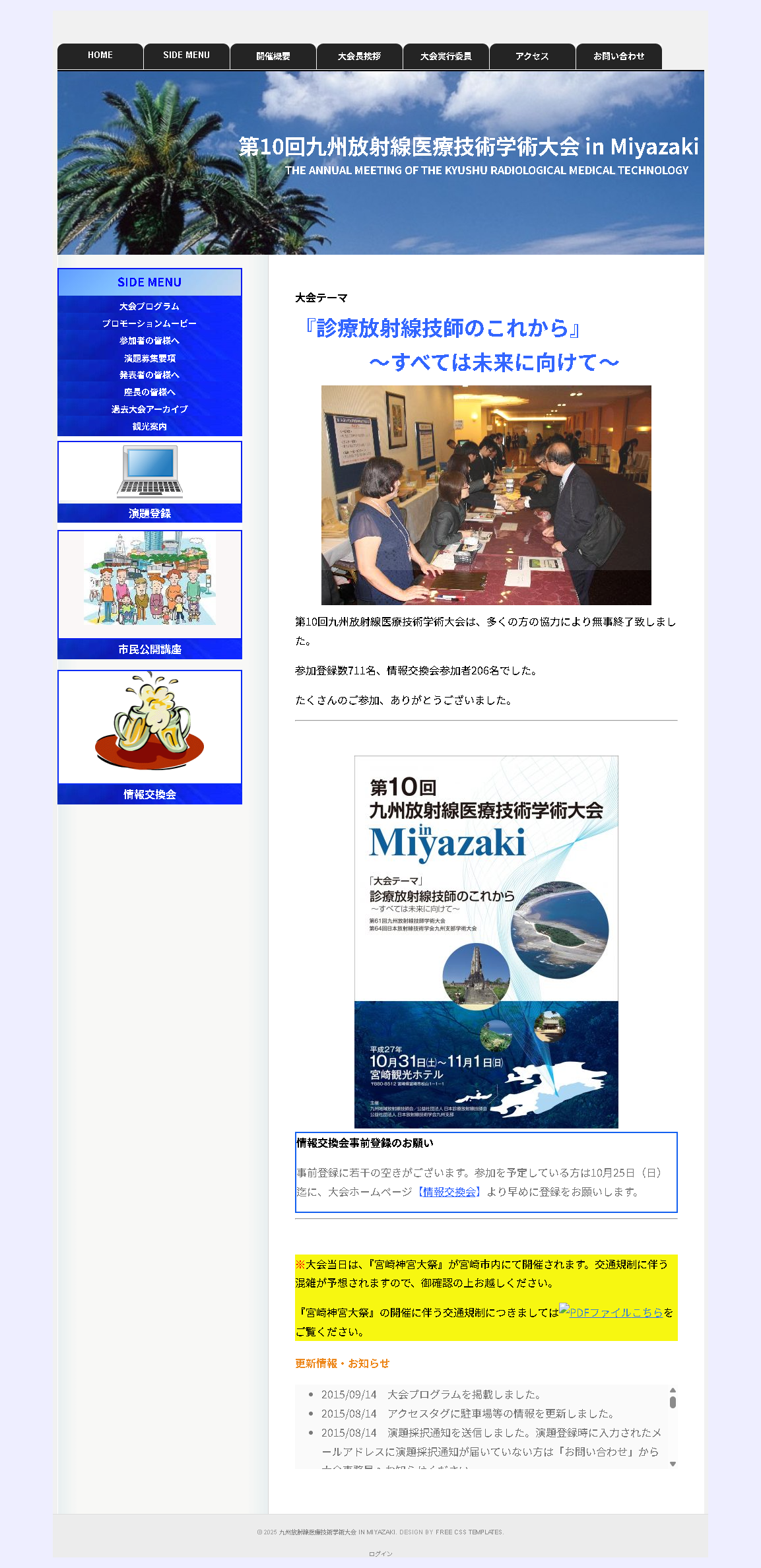Open the SIDE MENU tab in top navigation
Image resolution: width=761 pixels, height=1568 pixels.
(x=187, y=55)
